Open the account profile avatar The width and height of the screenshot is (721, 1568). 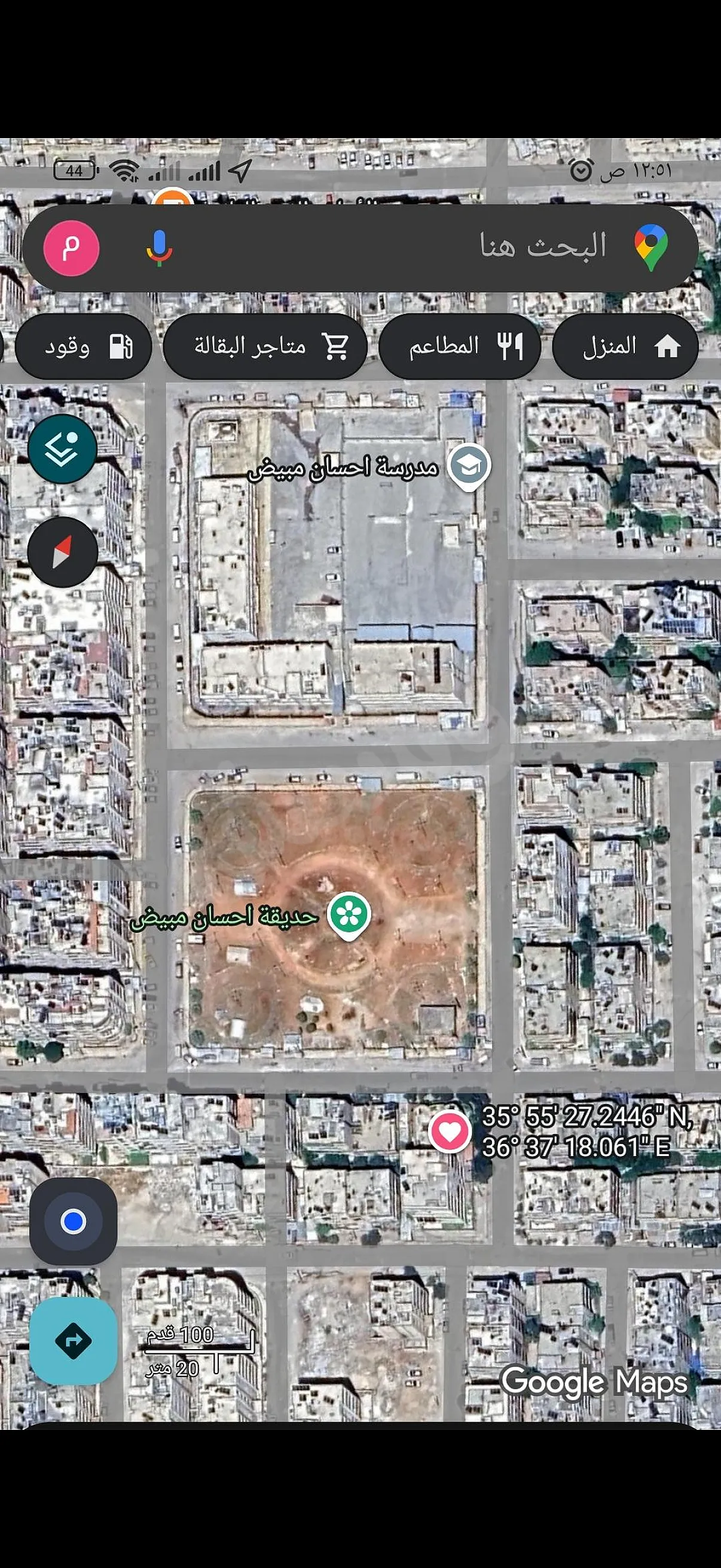tap(71, 248)
